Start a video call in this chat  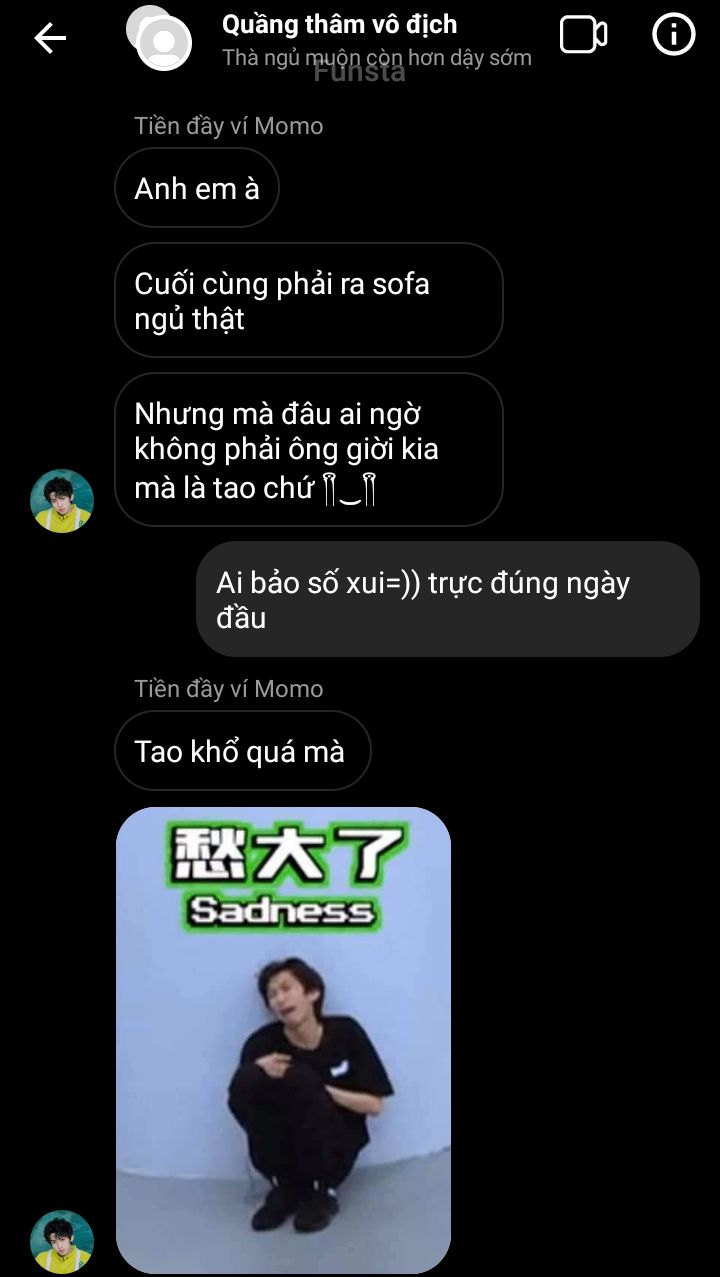[583, 35]
